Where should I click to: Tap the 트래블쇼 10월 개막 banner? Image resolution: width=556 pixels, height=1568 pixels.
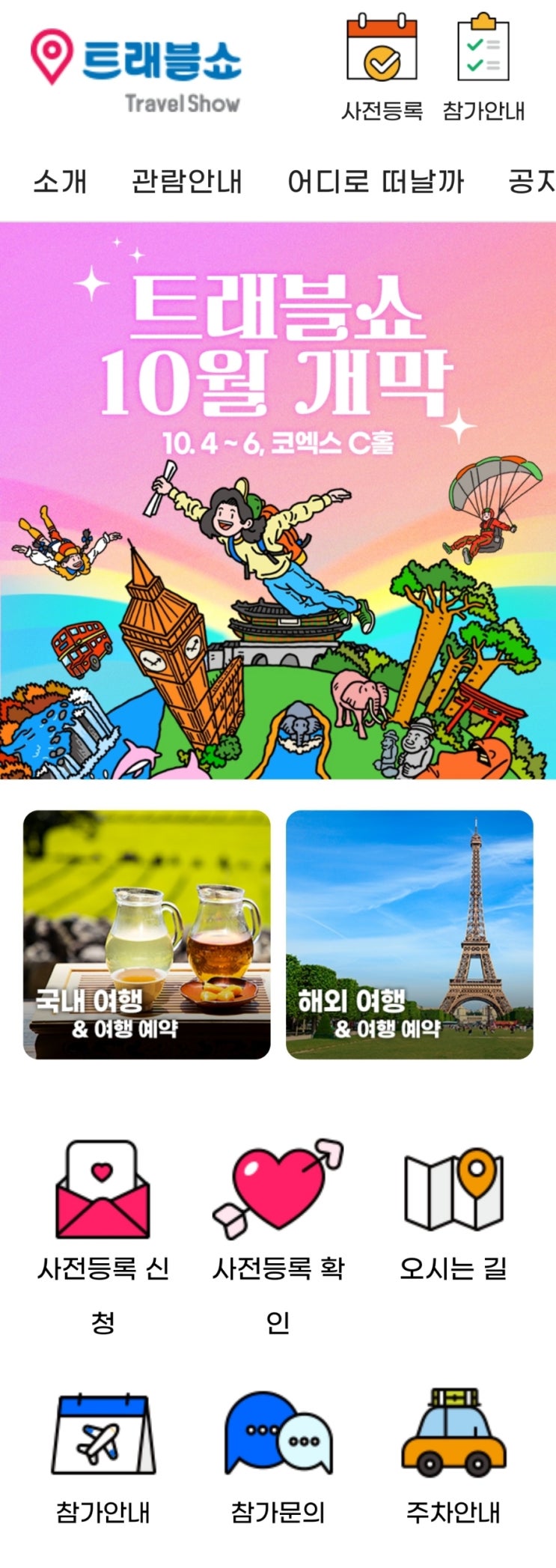tap(278, 500)
